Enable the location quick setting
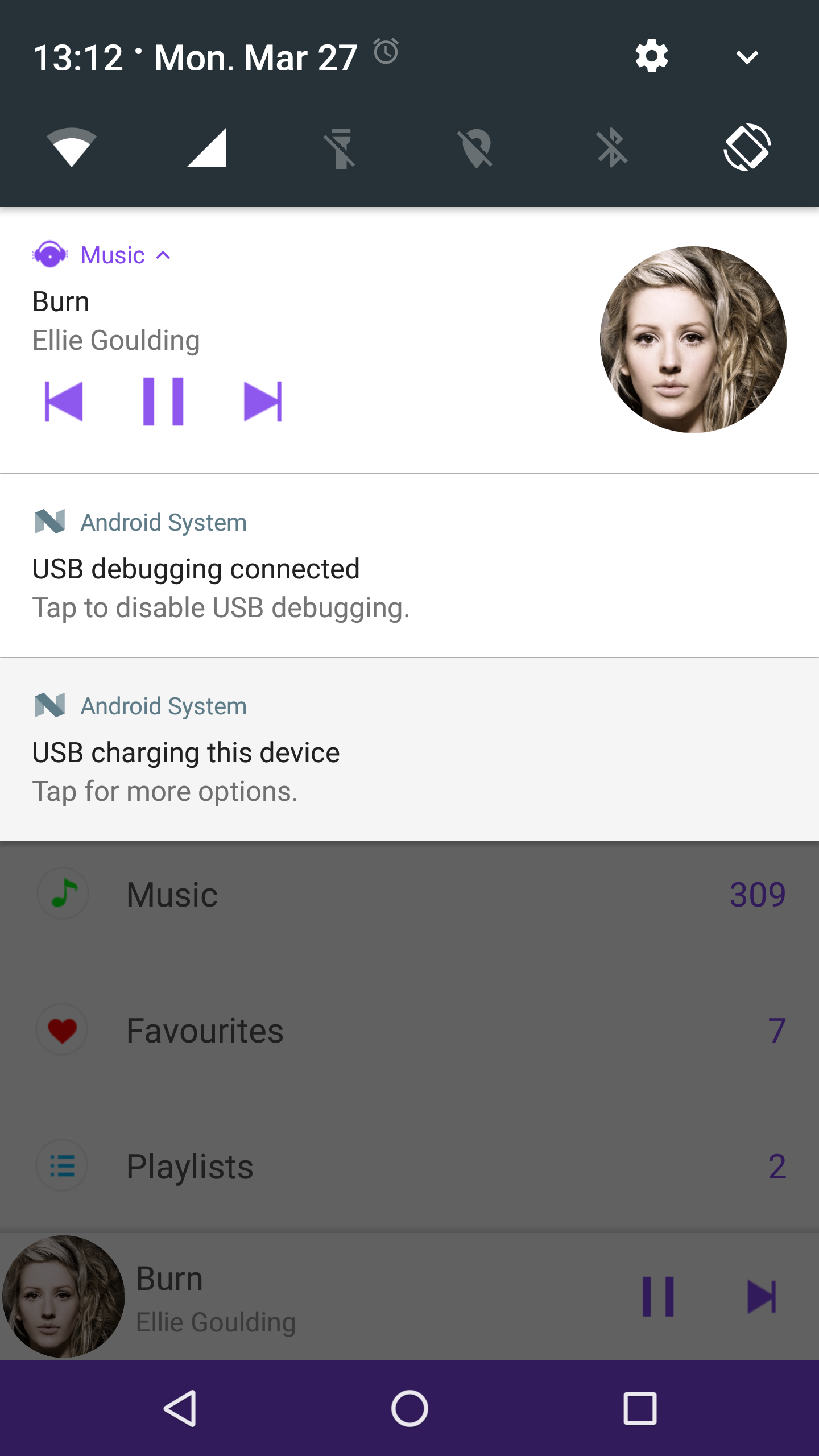 pos(475,148)
